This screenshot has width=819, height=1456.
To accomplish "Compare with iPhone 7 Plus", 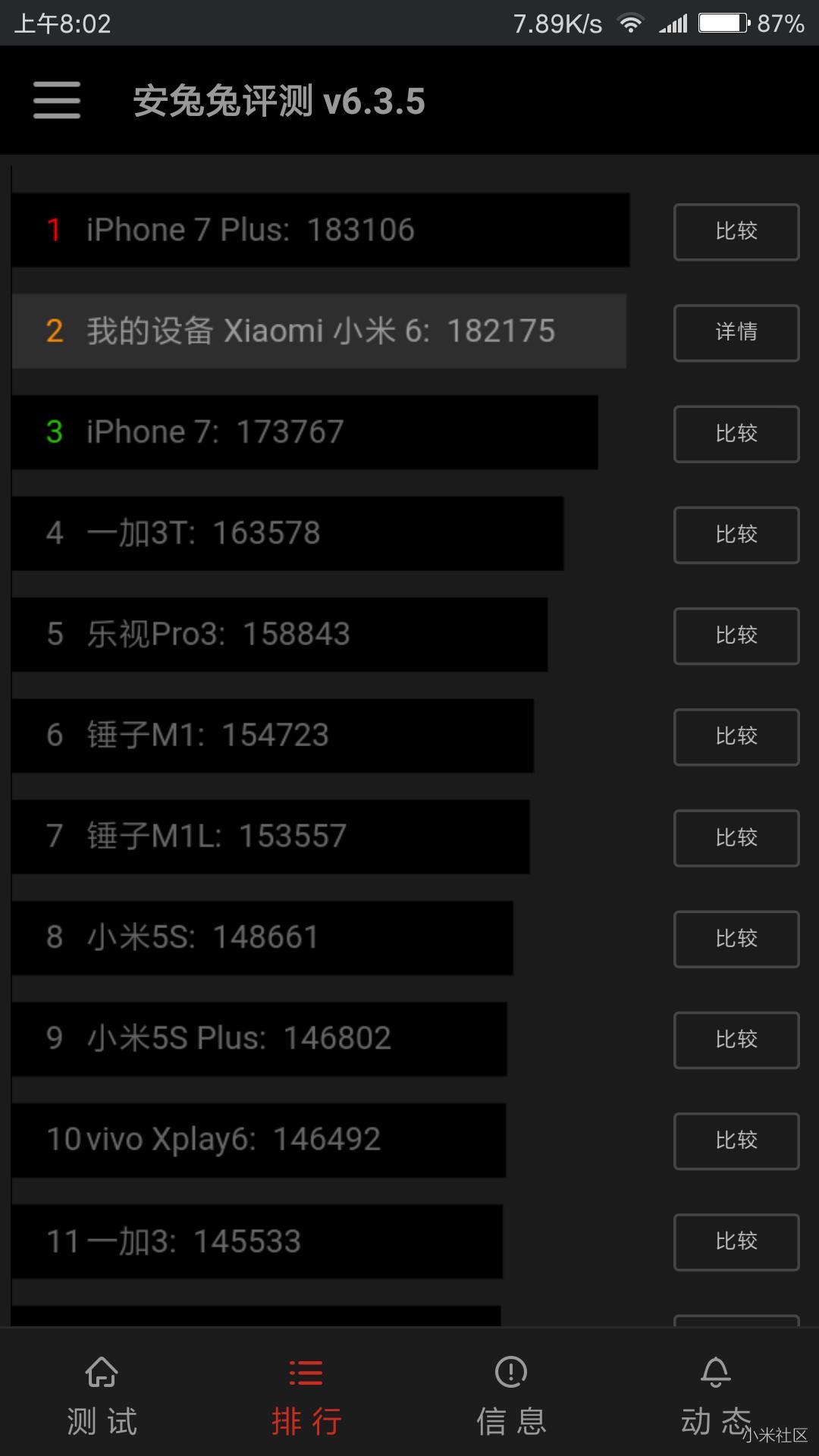I will tap(736, 231).
